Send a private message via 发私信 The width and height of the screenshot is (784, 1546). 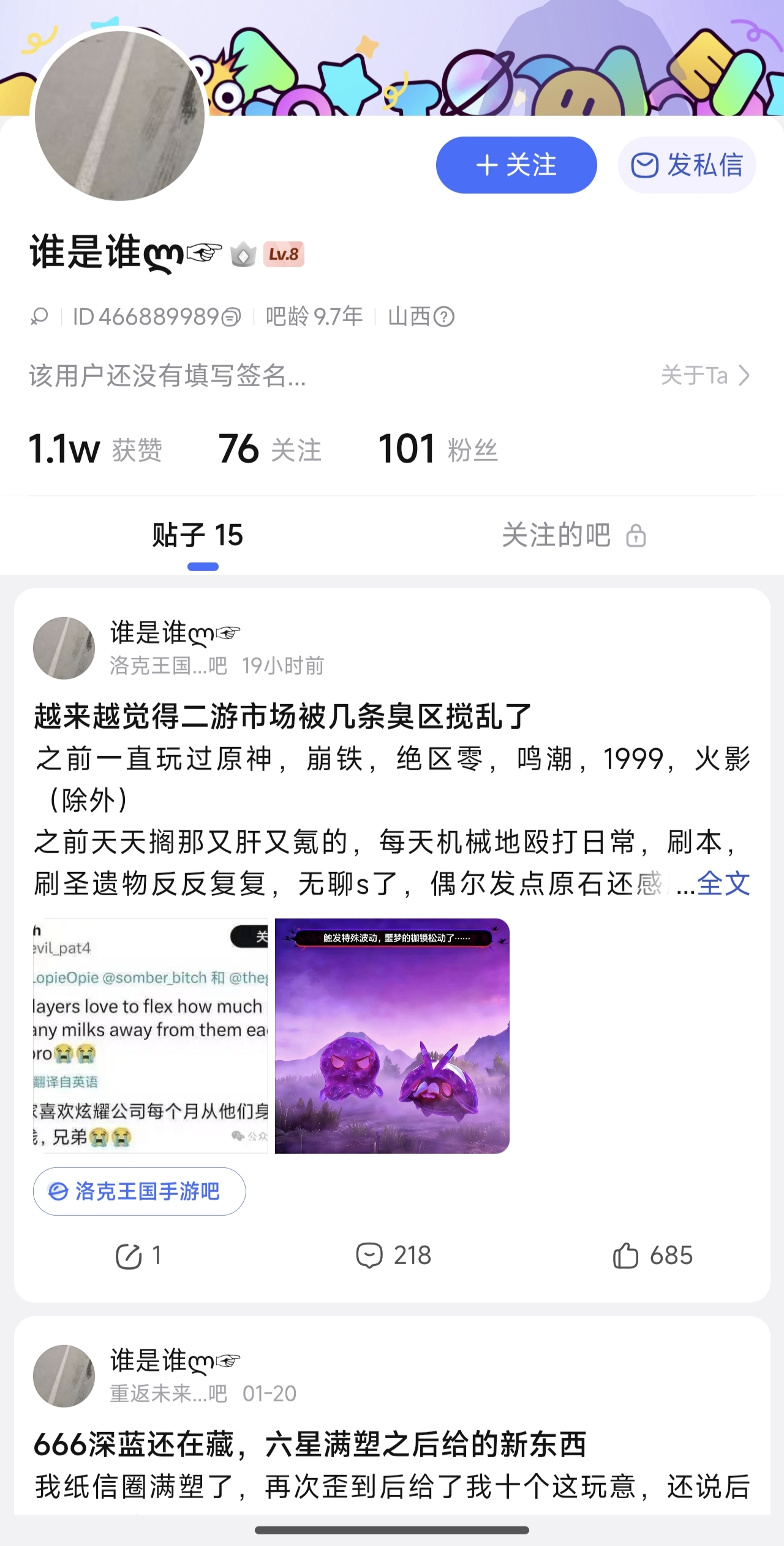click(x=687, y=165)
